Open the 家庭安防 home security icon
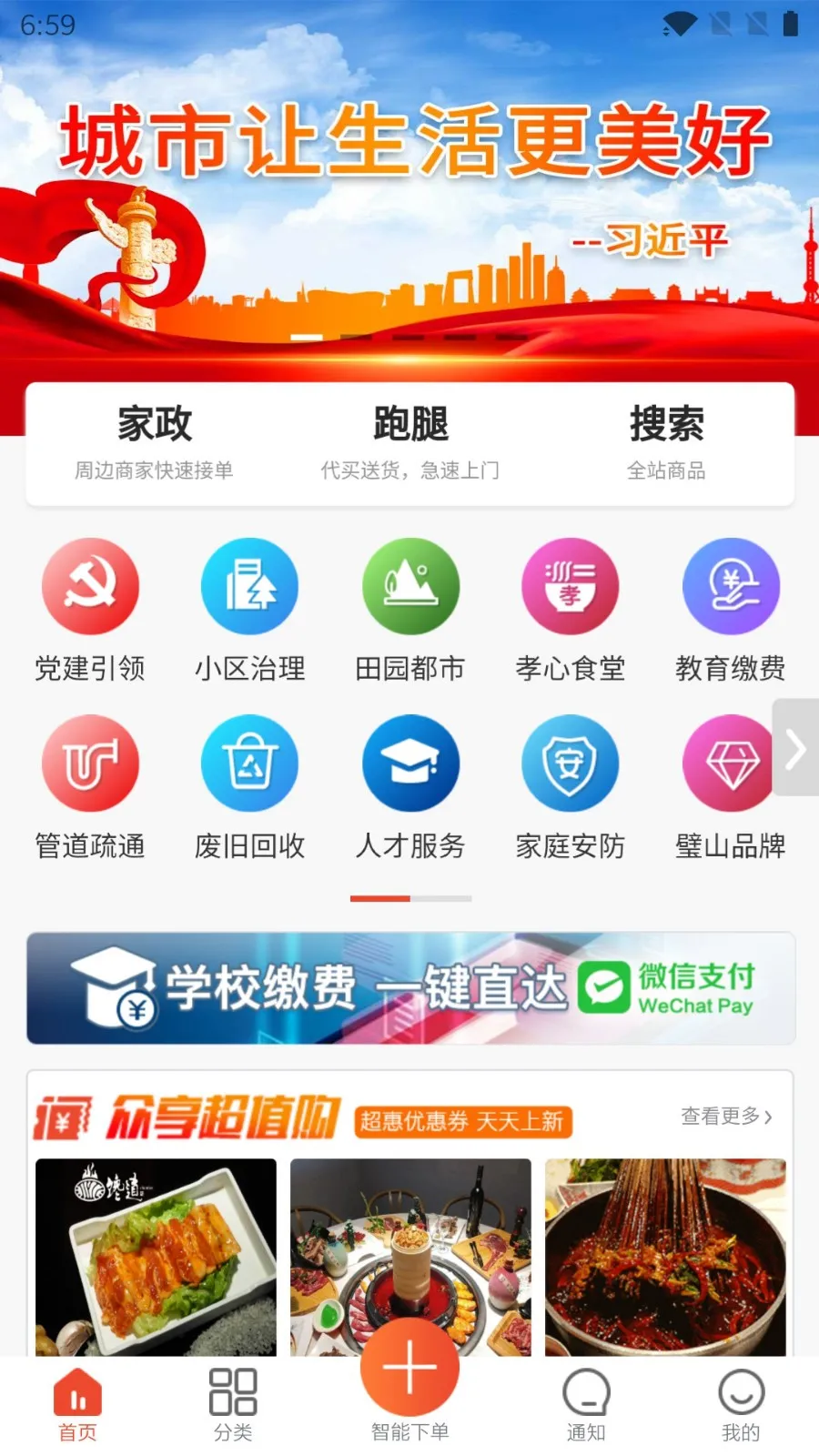The width and height of the screenshot is (819, 1456). 571,764
